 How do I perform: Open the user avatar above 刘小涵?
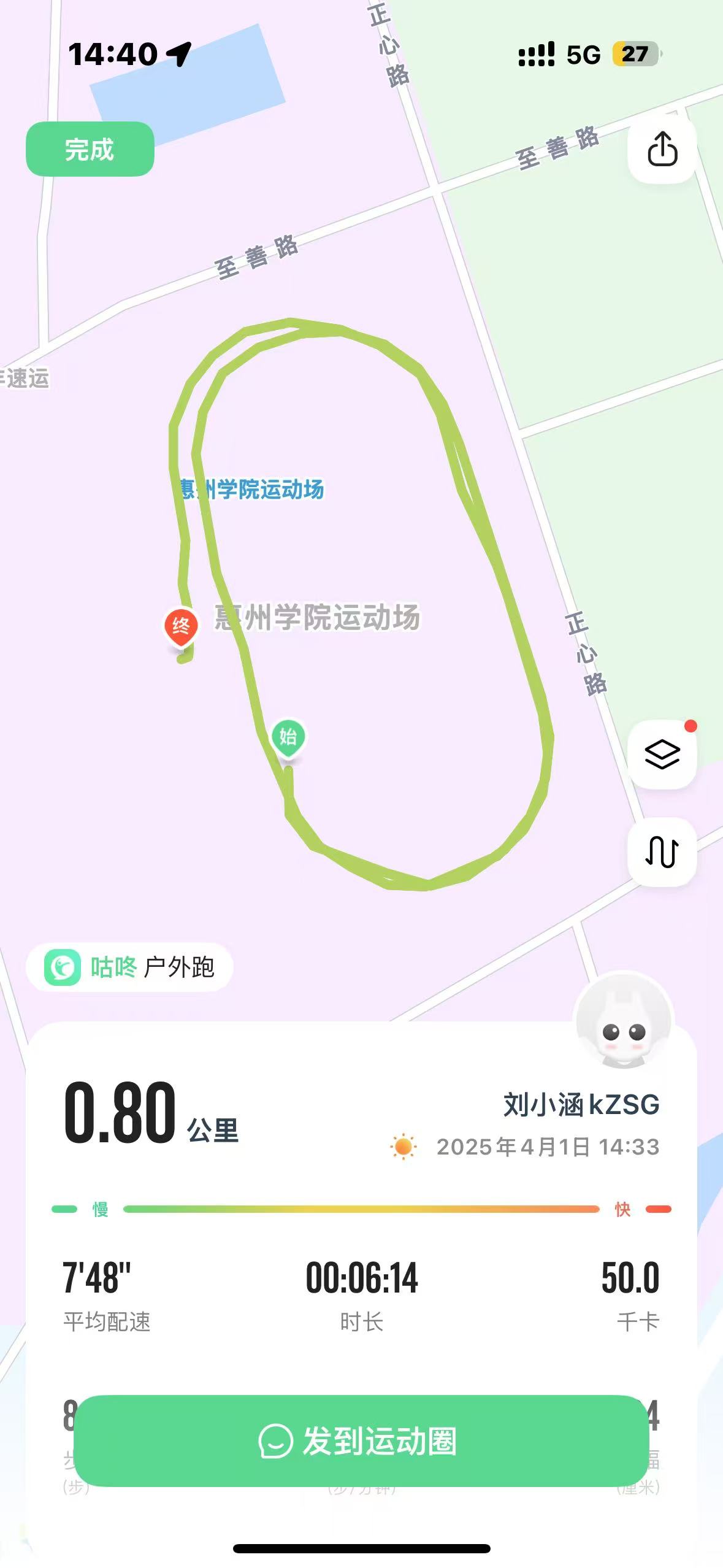623,1022
